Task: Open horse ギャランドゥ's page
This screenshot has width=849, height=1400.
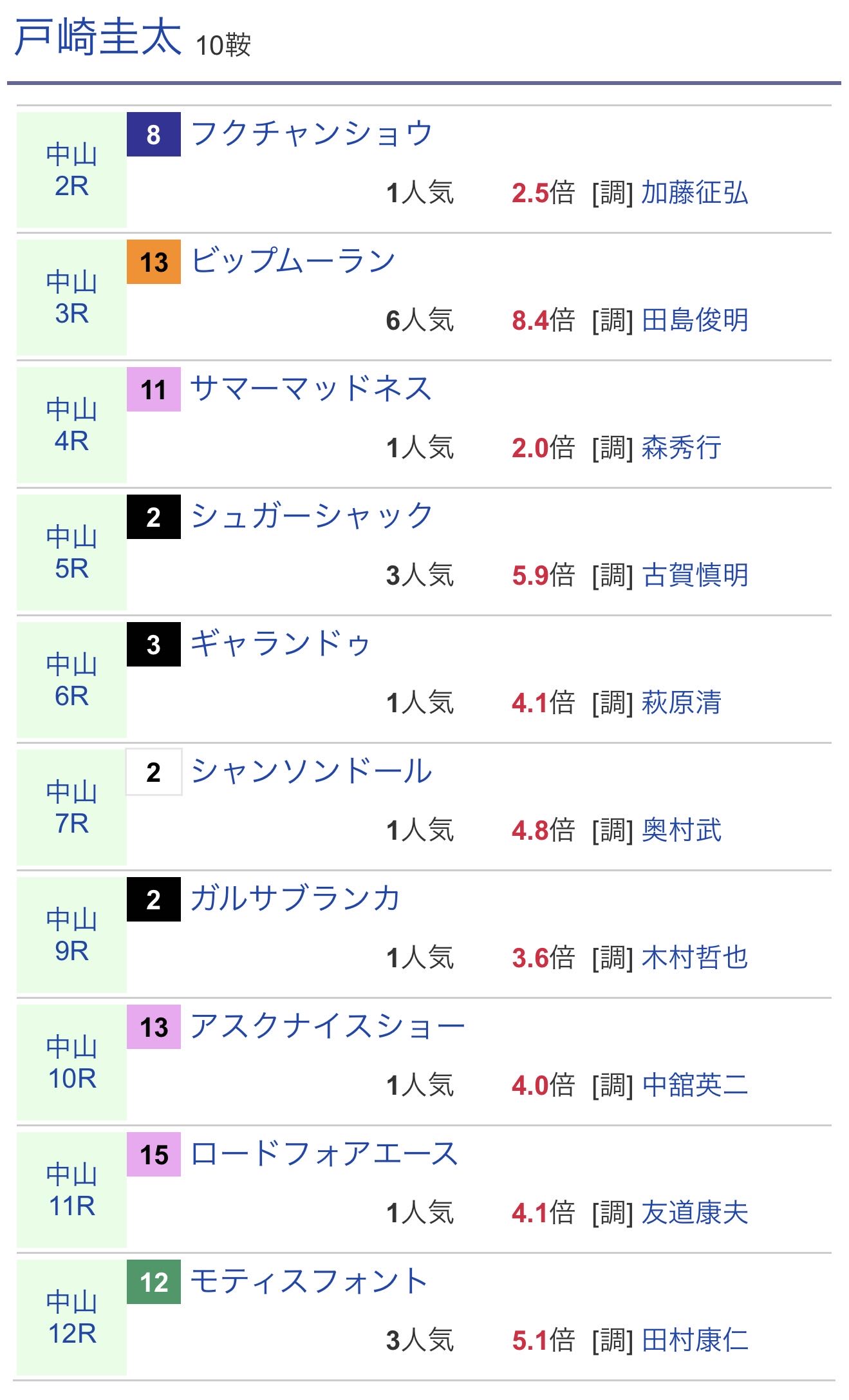Action: point(281,644)
